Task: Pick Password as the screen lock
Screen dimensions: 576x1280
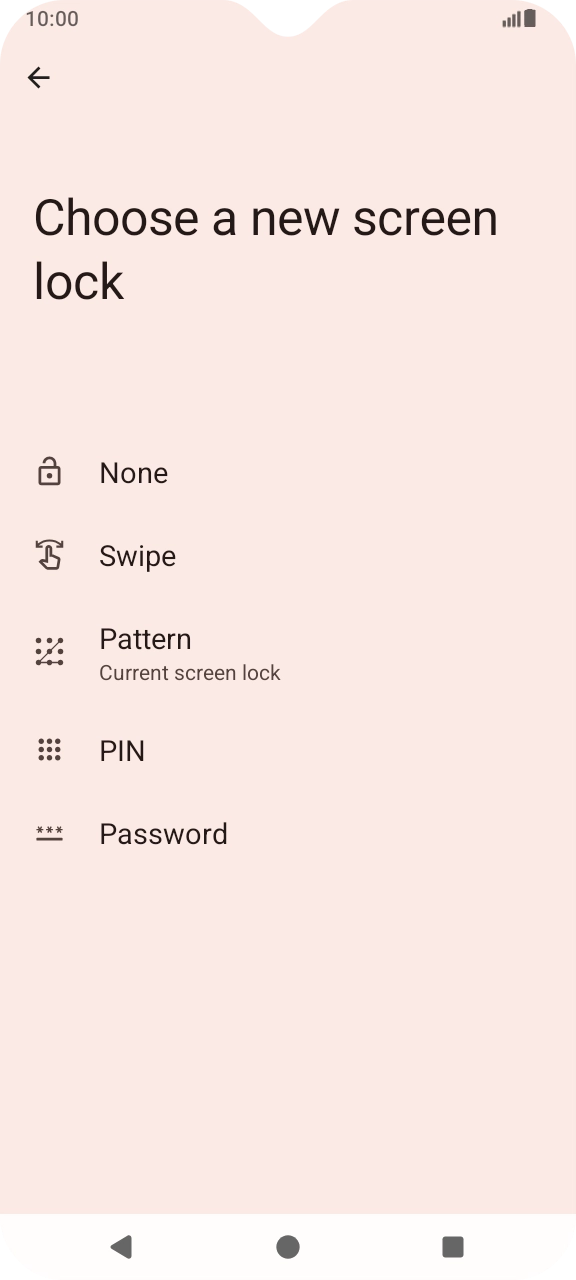Action: tap(288, 834)
